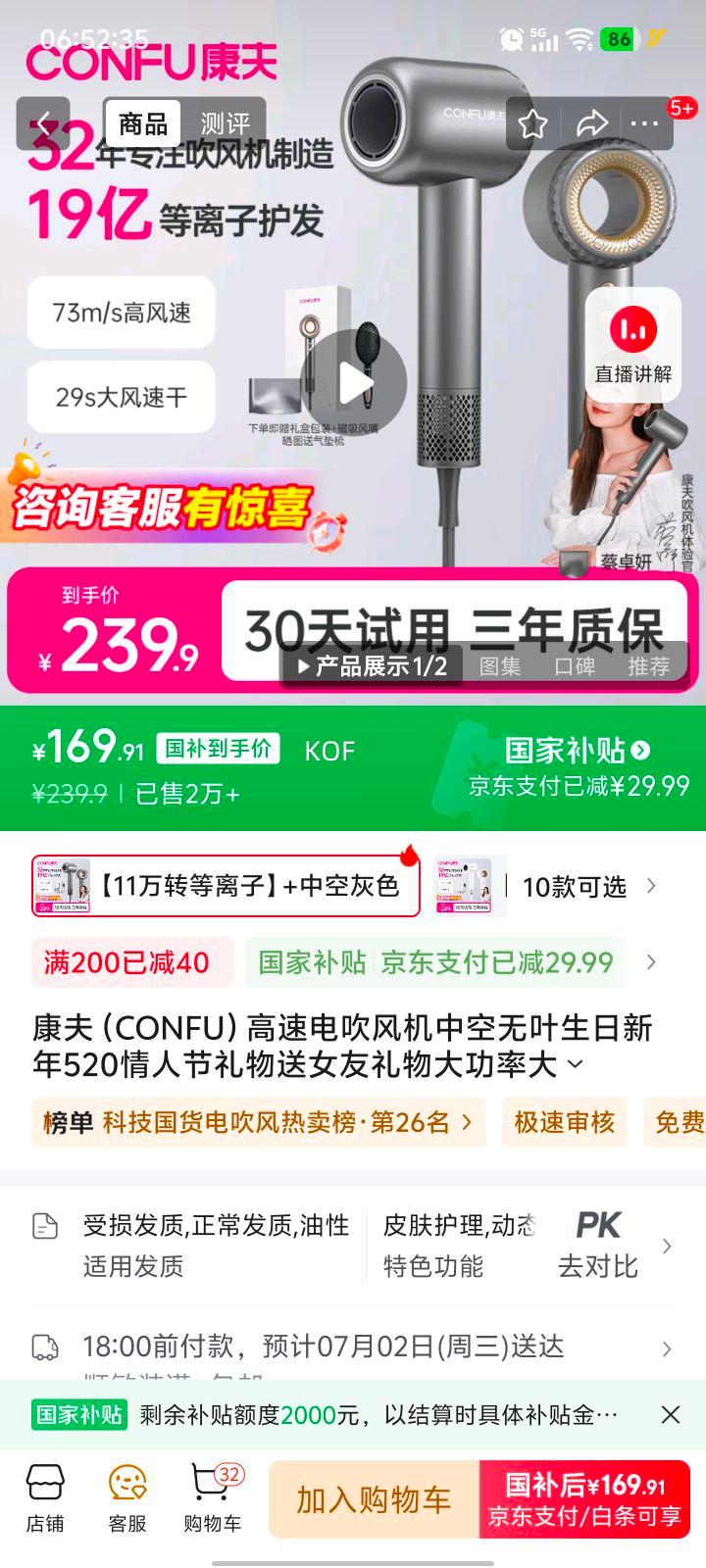Open the 满200已减40 promotion details
706x1568 pixels.
click(x=127, y=962)
